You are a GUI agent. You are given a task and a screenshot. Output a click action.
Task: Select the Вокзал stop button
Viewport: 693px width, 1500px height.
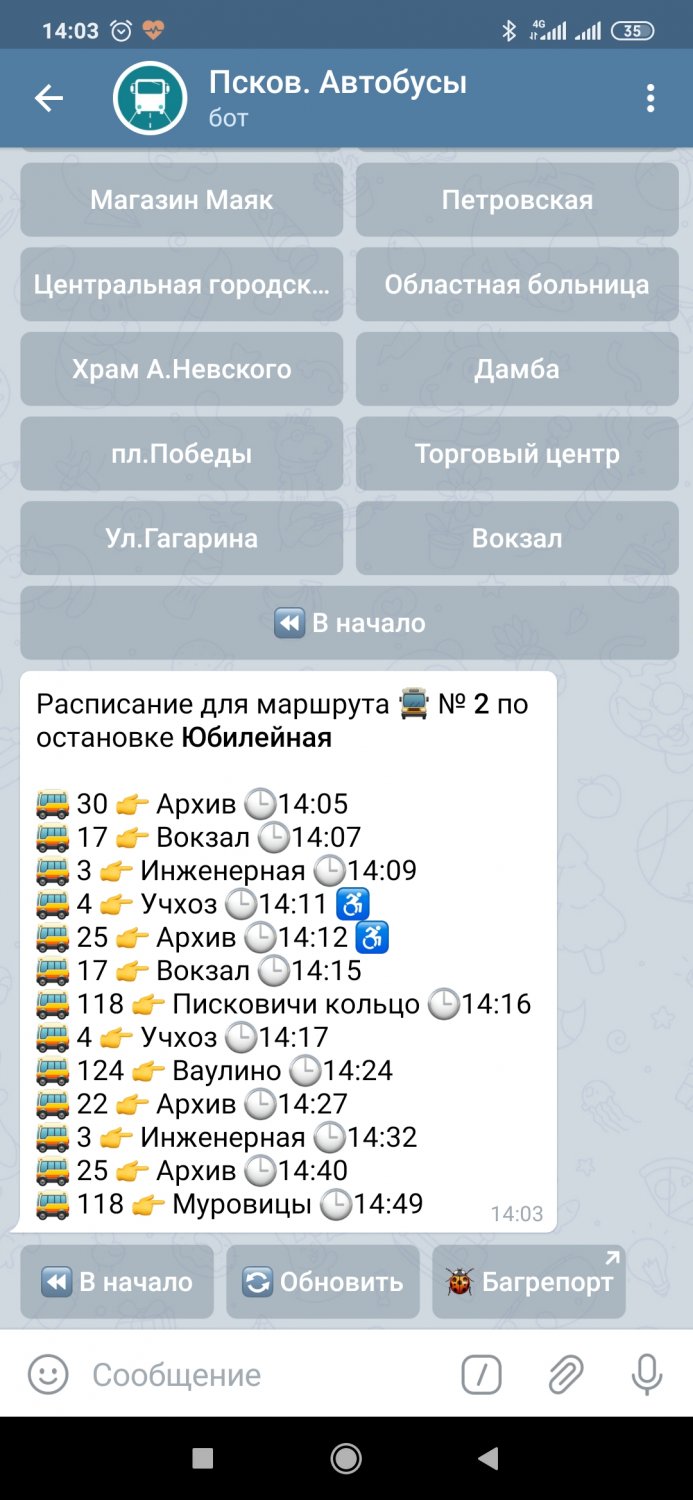tap(517, 538)
